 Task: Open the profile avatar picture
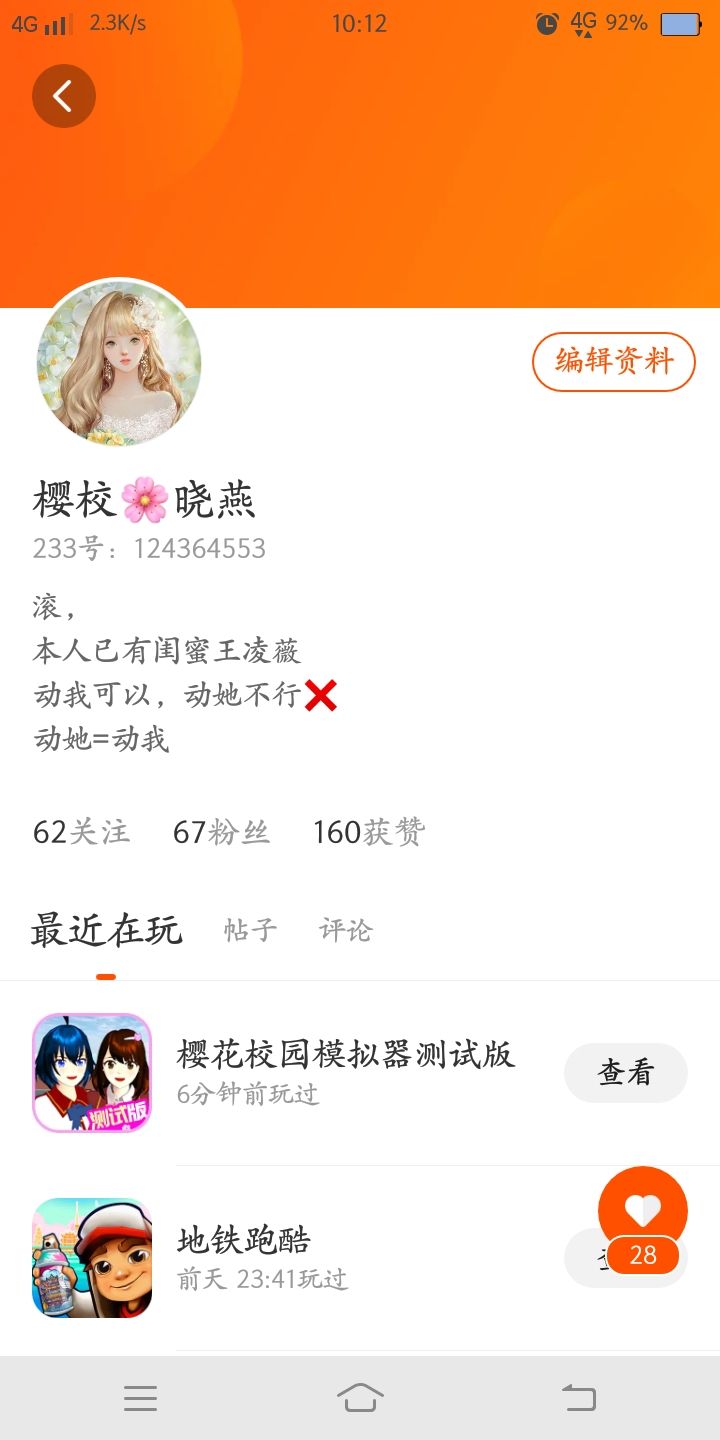pyautogui.click(x=119, y=363)
